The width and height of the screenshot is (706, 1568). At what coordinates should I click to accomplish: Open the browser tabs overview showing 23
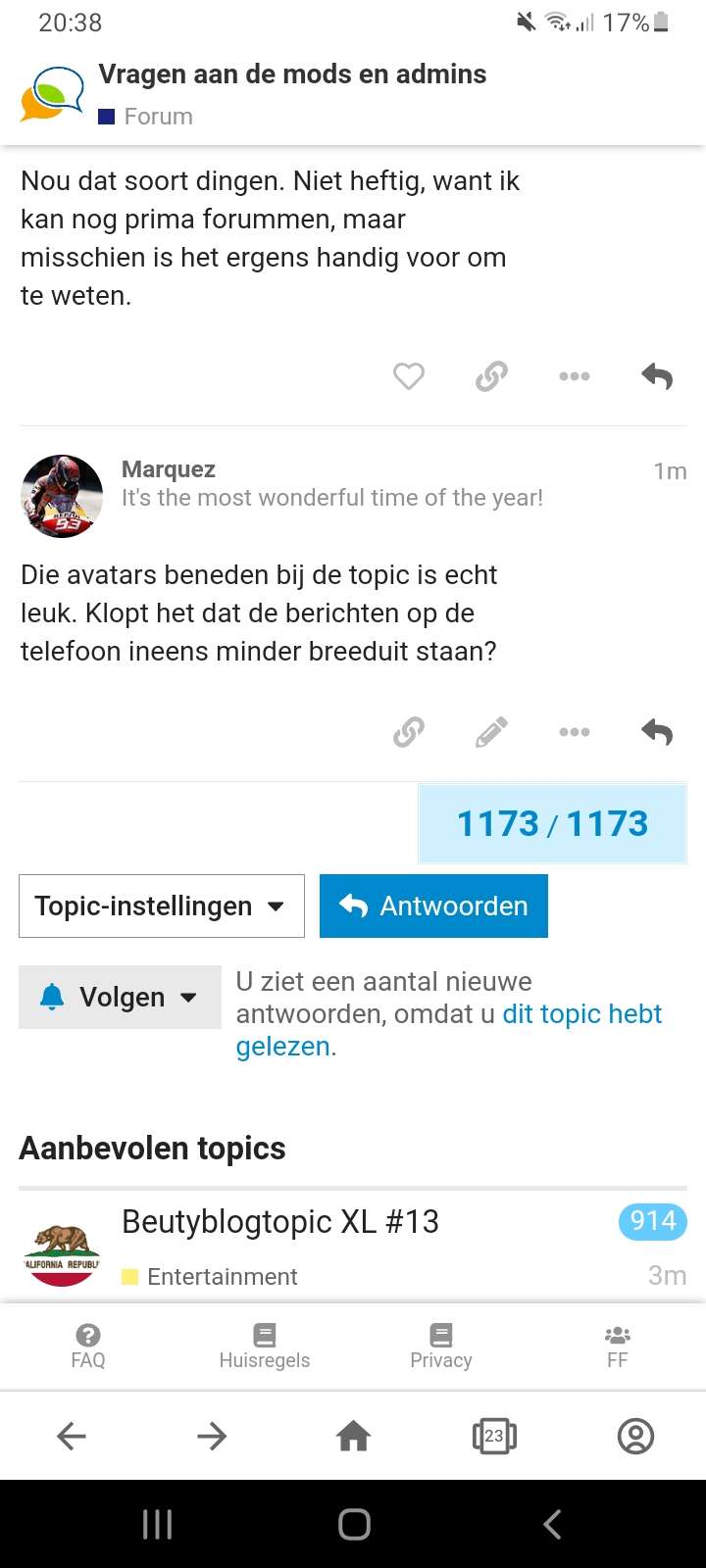(494, 1437)
